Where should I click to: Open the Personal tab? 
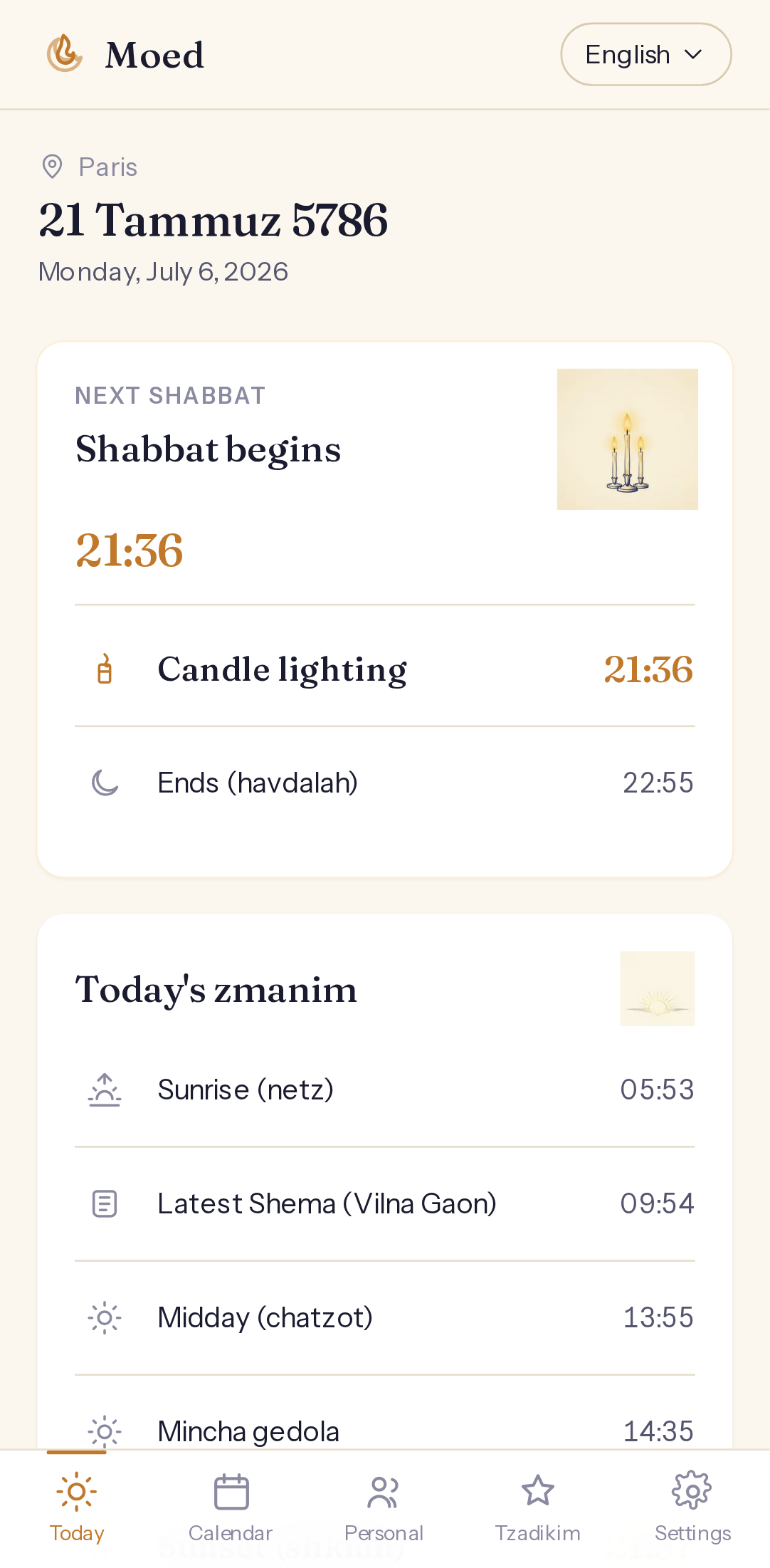pyautogui.click(x=384, y=1507)
